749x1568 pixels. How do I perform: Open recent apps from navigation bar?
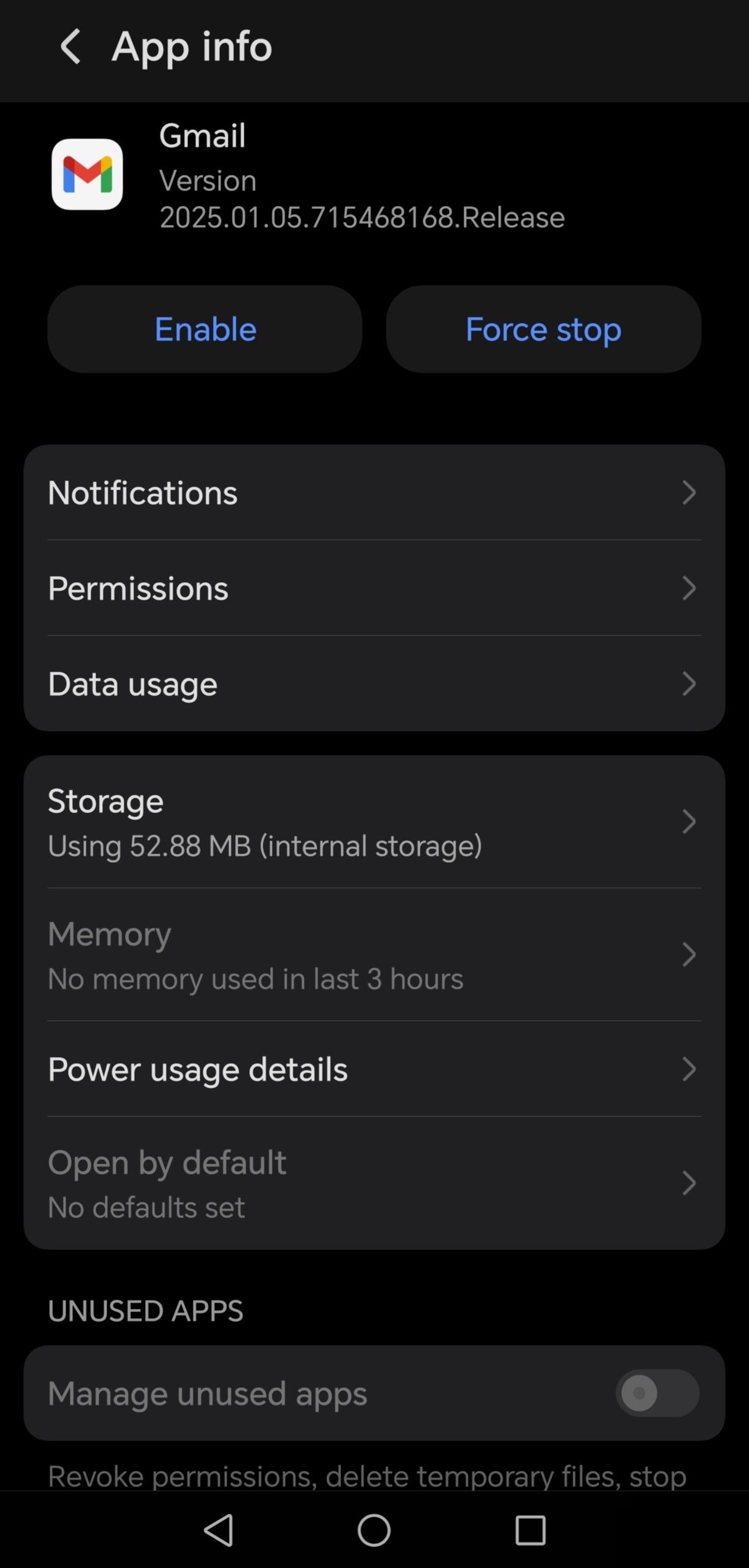pyautogui.click(x=530, y=1530)
